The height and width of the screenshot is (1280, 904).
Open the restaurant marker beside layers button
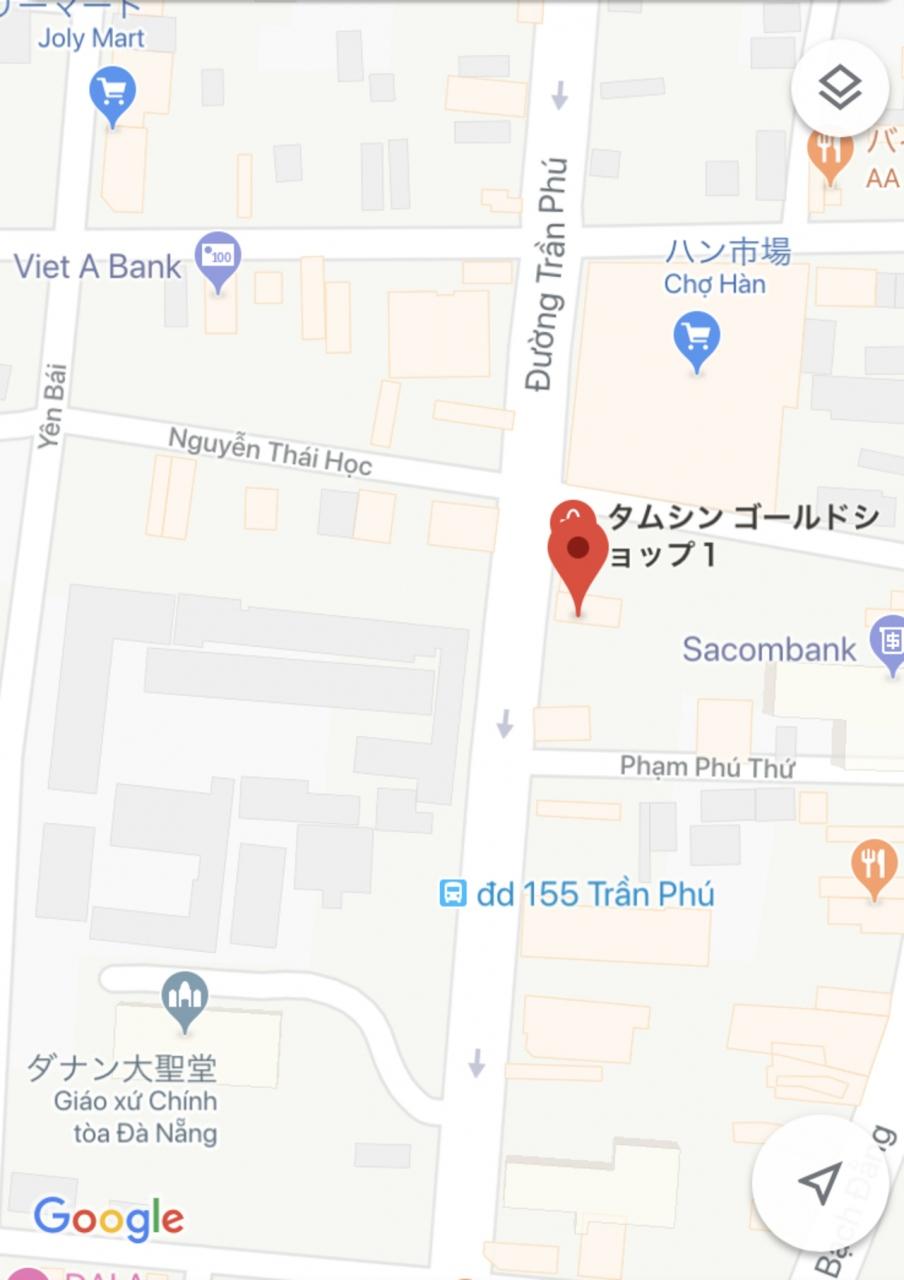tap(829, 155)
